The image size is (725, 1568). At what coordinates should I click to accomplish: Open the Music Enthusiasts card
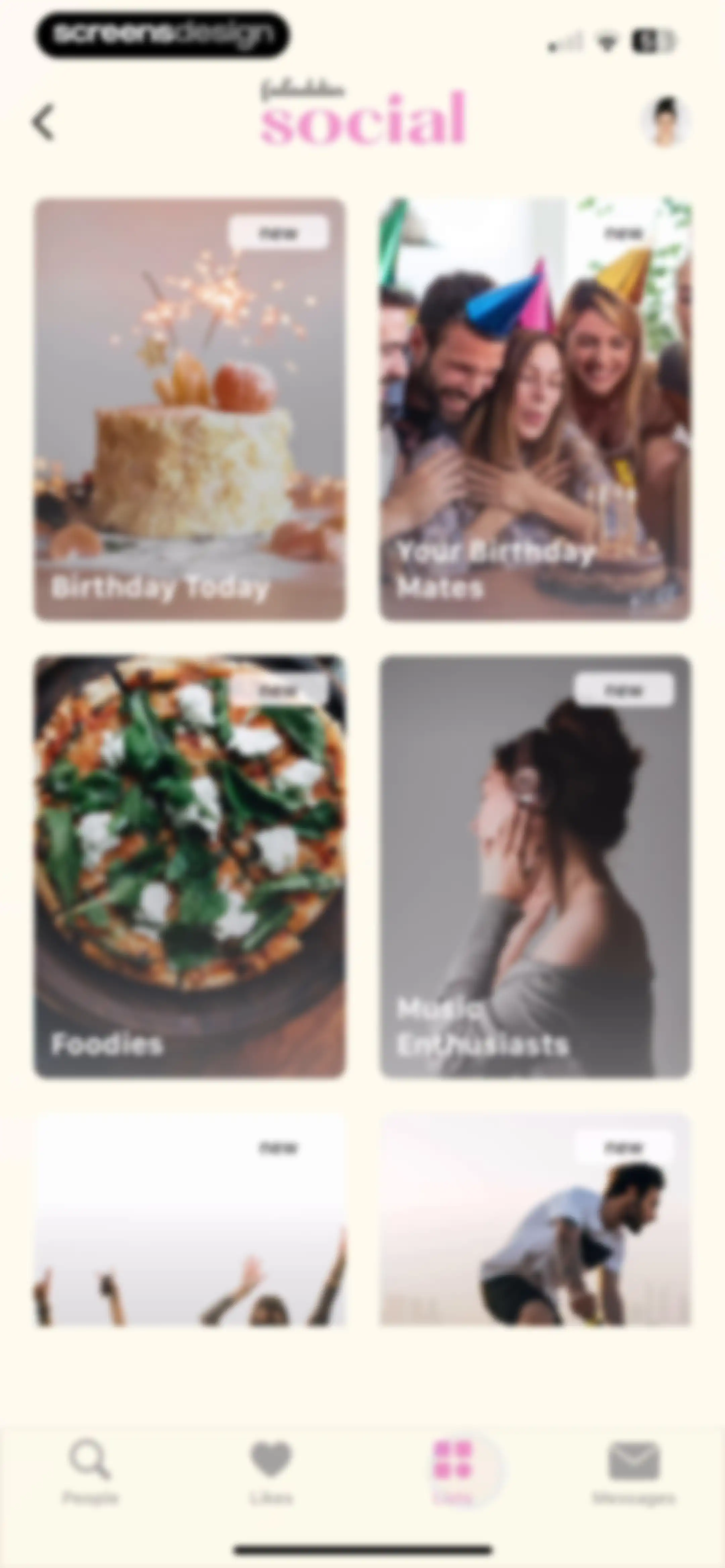point(535,866)
